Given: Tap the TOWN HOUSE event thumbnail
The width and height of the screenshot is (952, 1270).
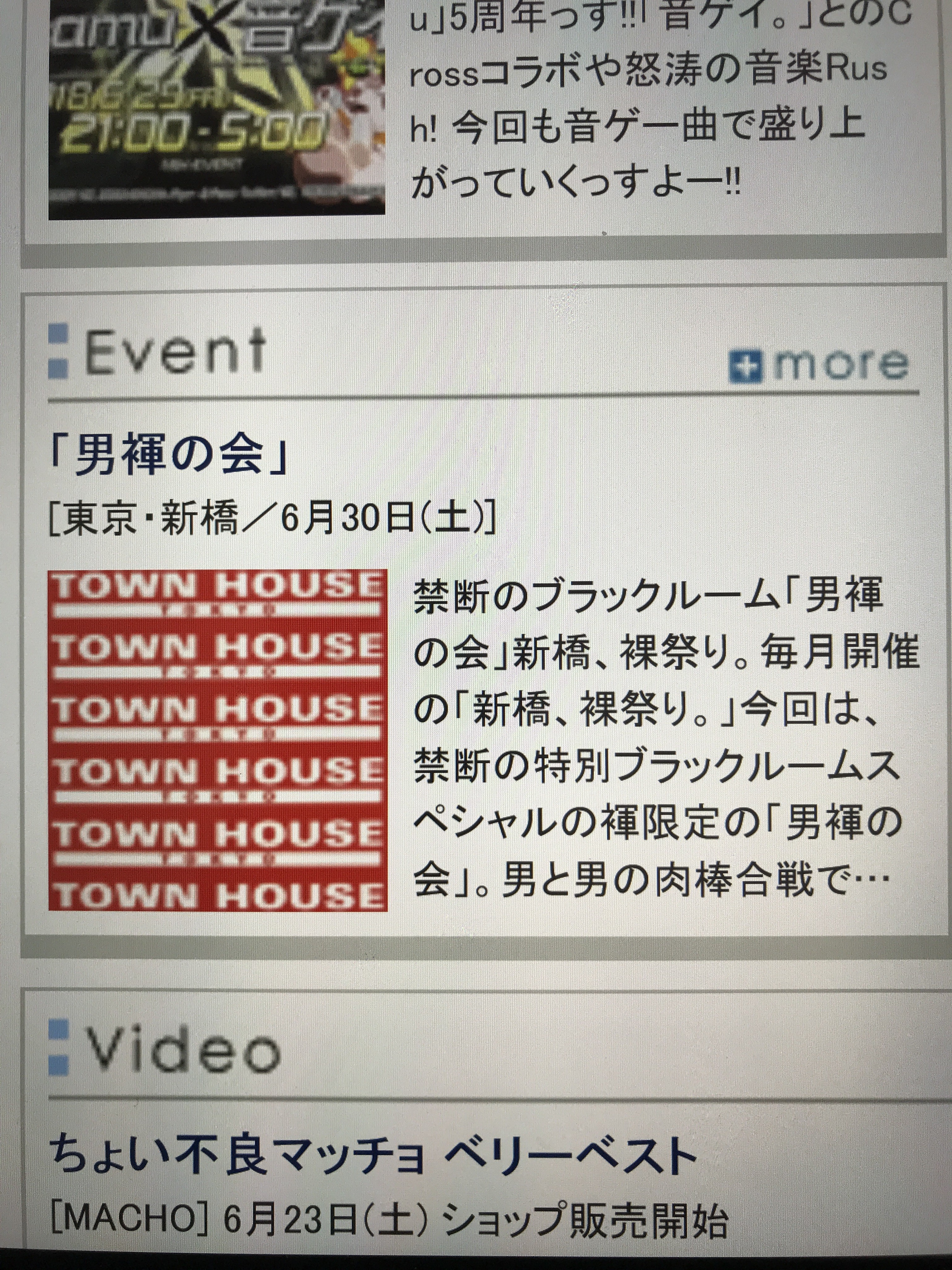Looking at the screenshot, I should pos(218,740).
